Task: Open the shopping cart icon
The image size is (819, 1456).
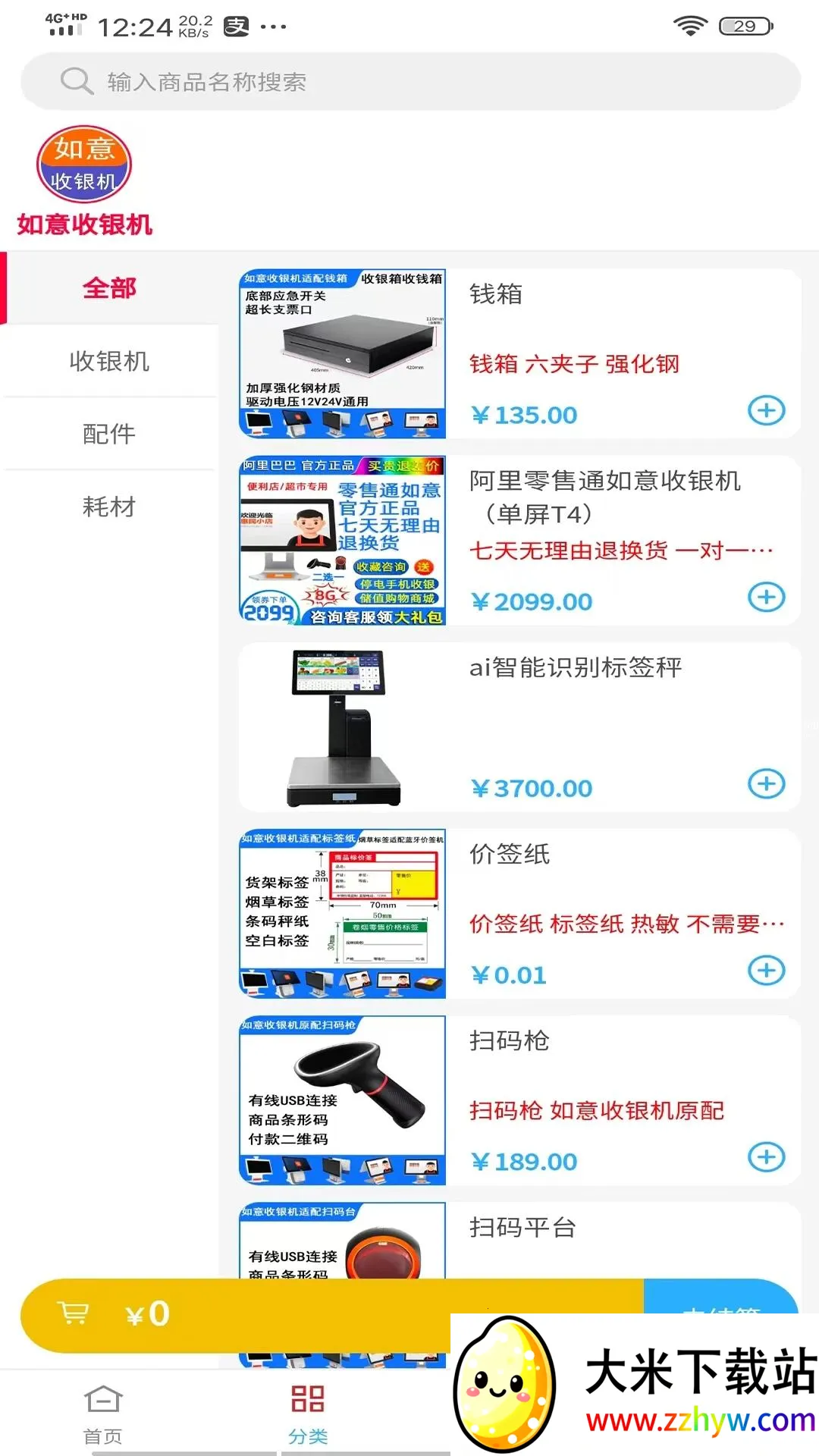Action: click(x=73, y=1311)
